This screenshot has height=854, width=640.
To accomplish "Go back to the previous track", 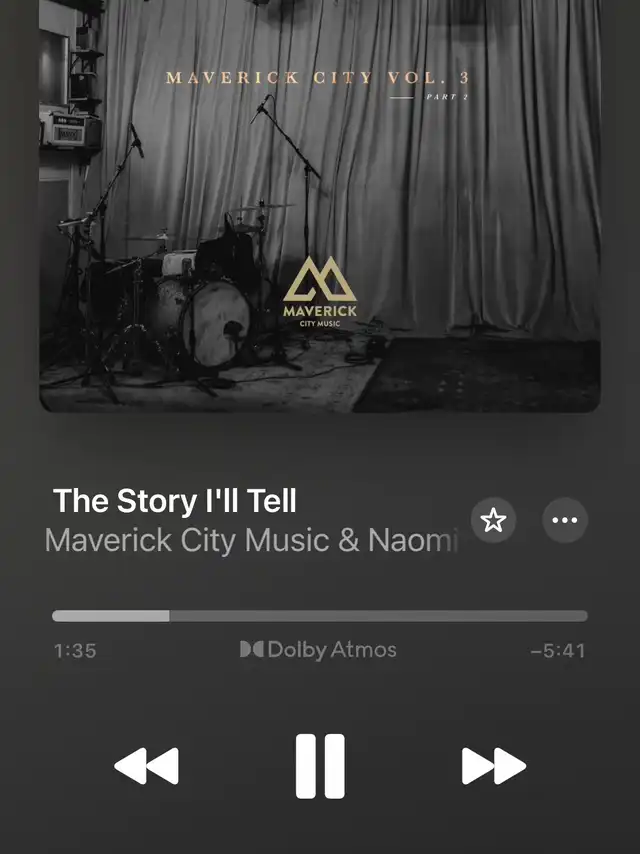I will tap(146, 767).
